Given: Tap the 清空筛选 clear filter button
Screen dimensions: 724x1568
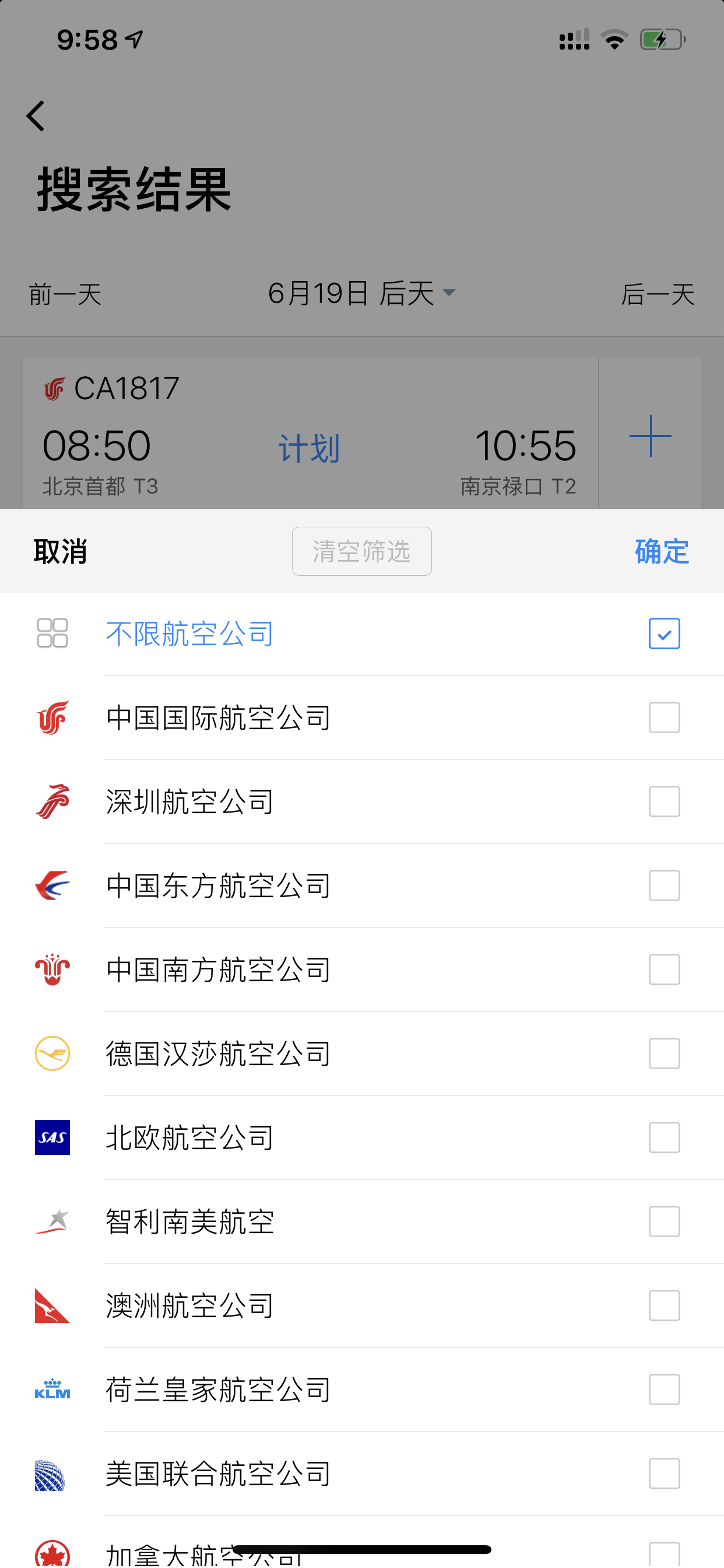Looking at the screenshot, I should click(x=362, y=551).
